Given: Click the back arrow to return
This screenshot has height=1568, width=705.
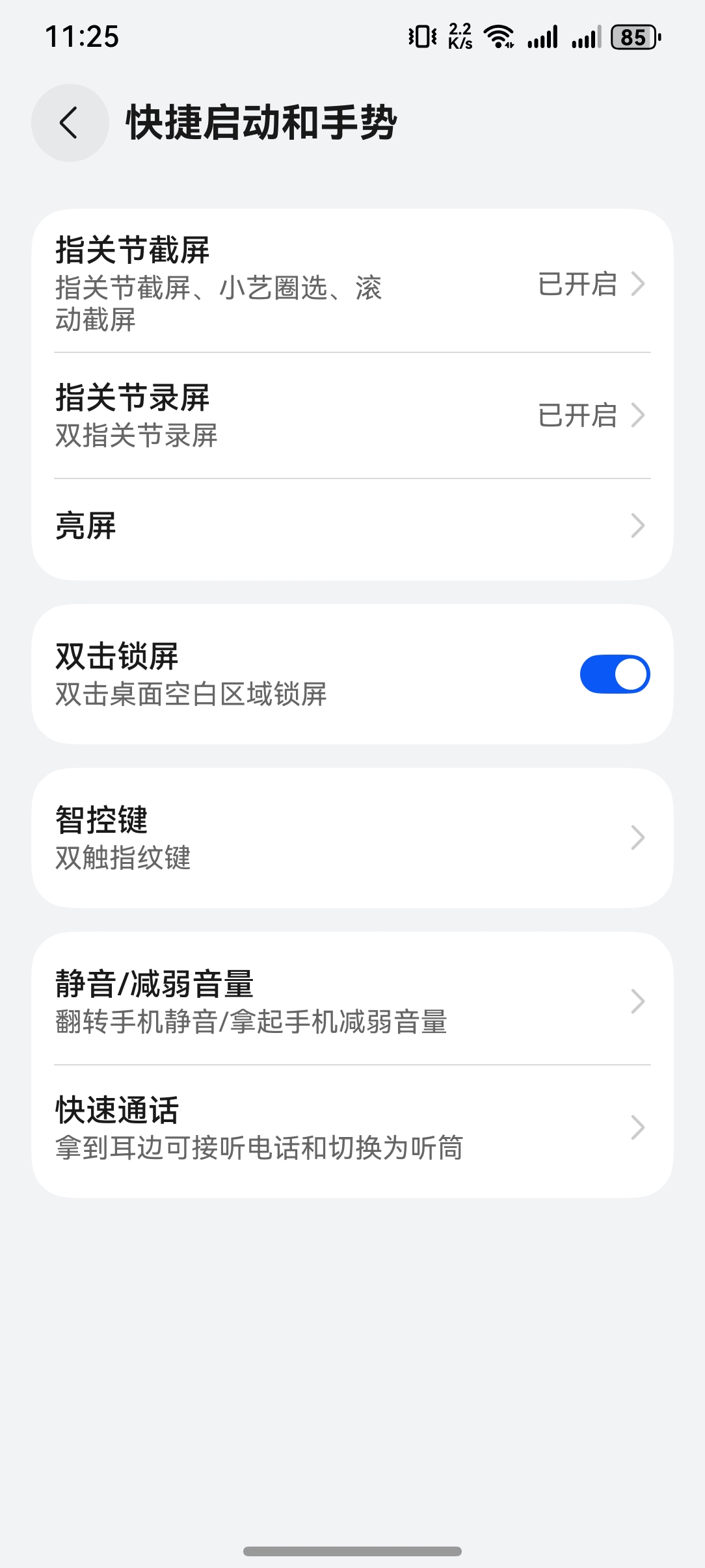Looking at the screenshot, I should coord(70,122).
